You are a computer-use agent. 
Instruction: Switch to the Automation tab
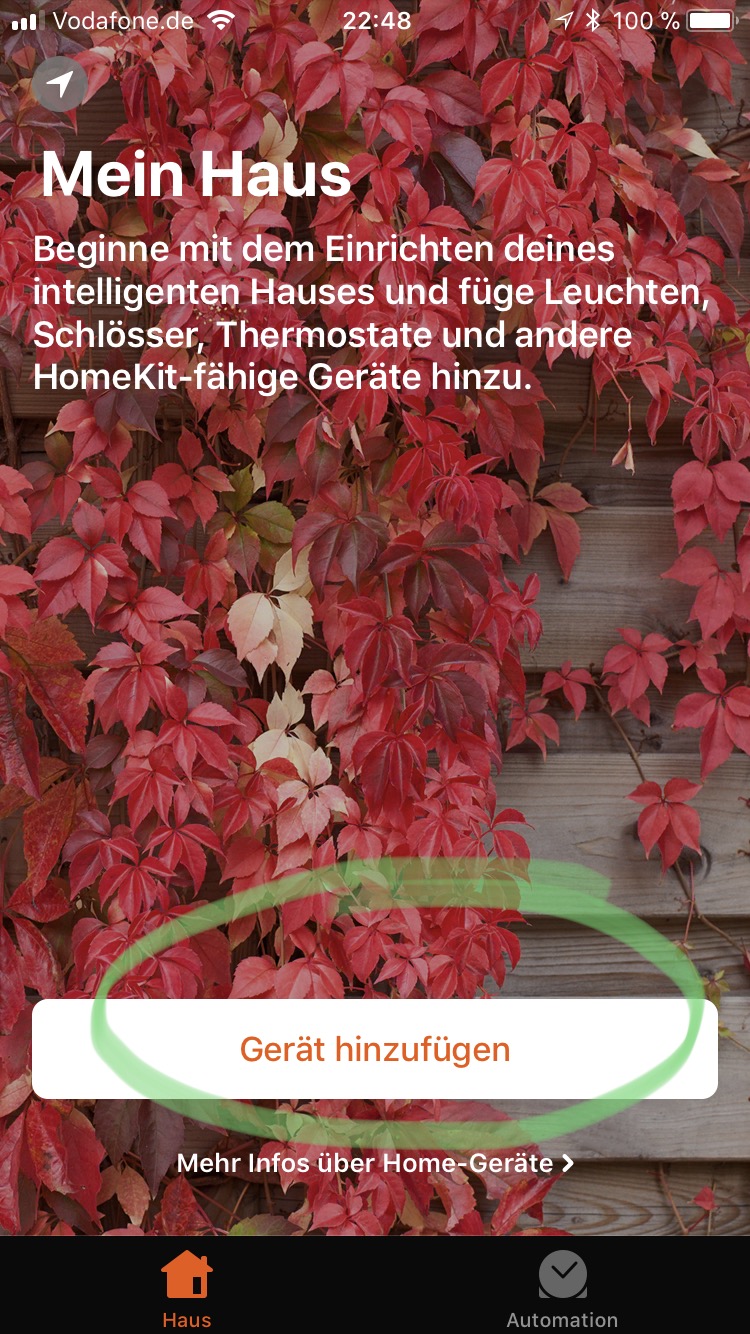coord(562,1288)
